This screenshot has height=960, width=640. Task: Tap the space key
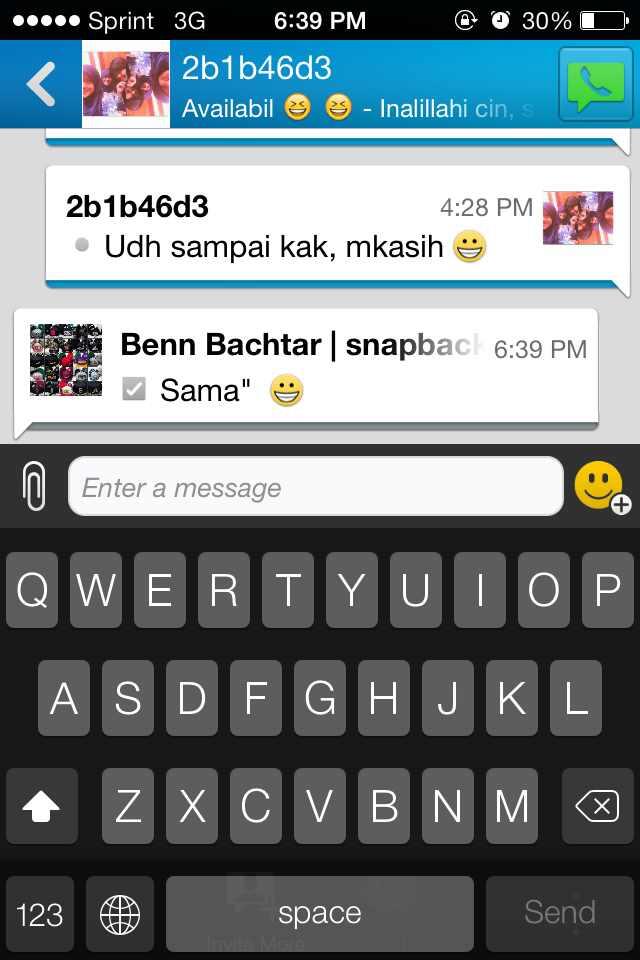(x=319, y=913)
